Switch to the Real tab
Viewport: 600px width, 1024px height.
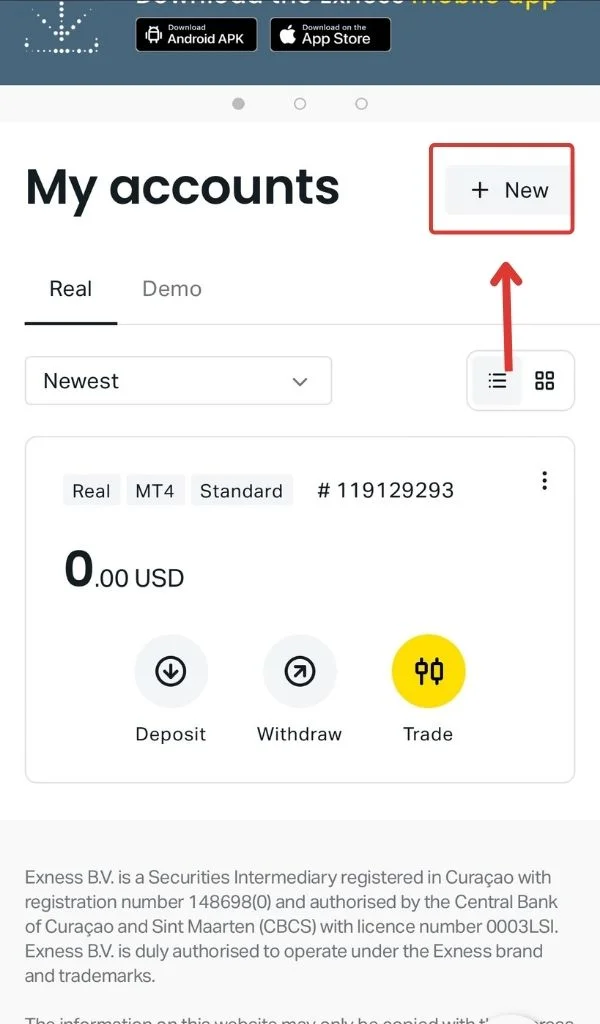click(x=71, y=289)
